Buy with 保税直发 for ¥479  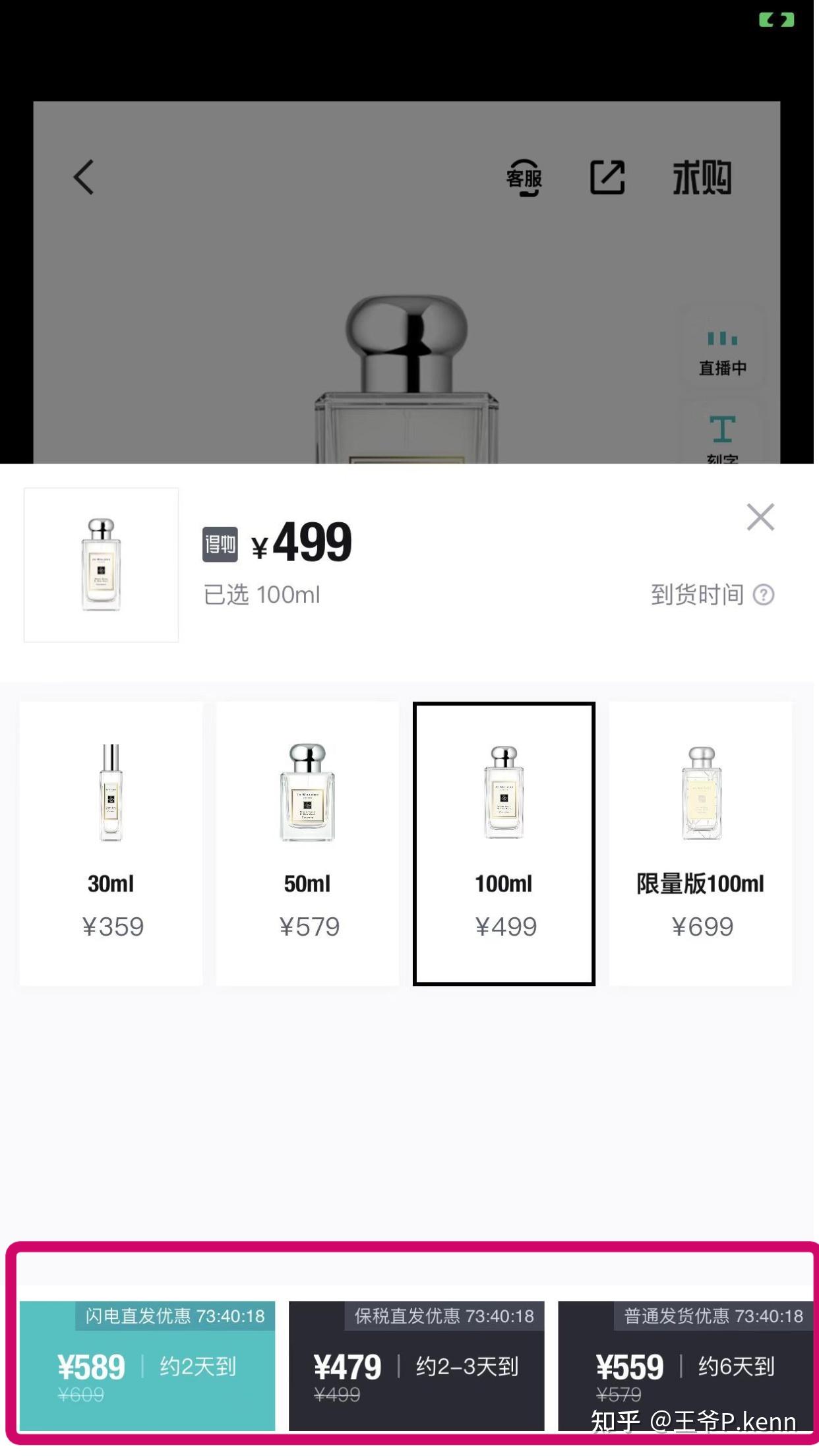pos(416,1366)
